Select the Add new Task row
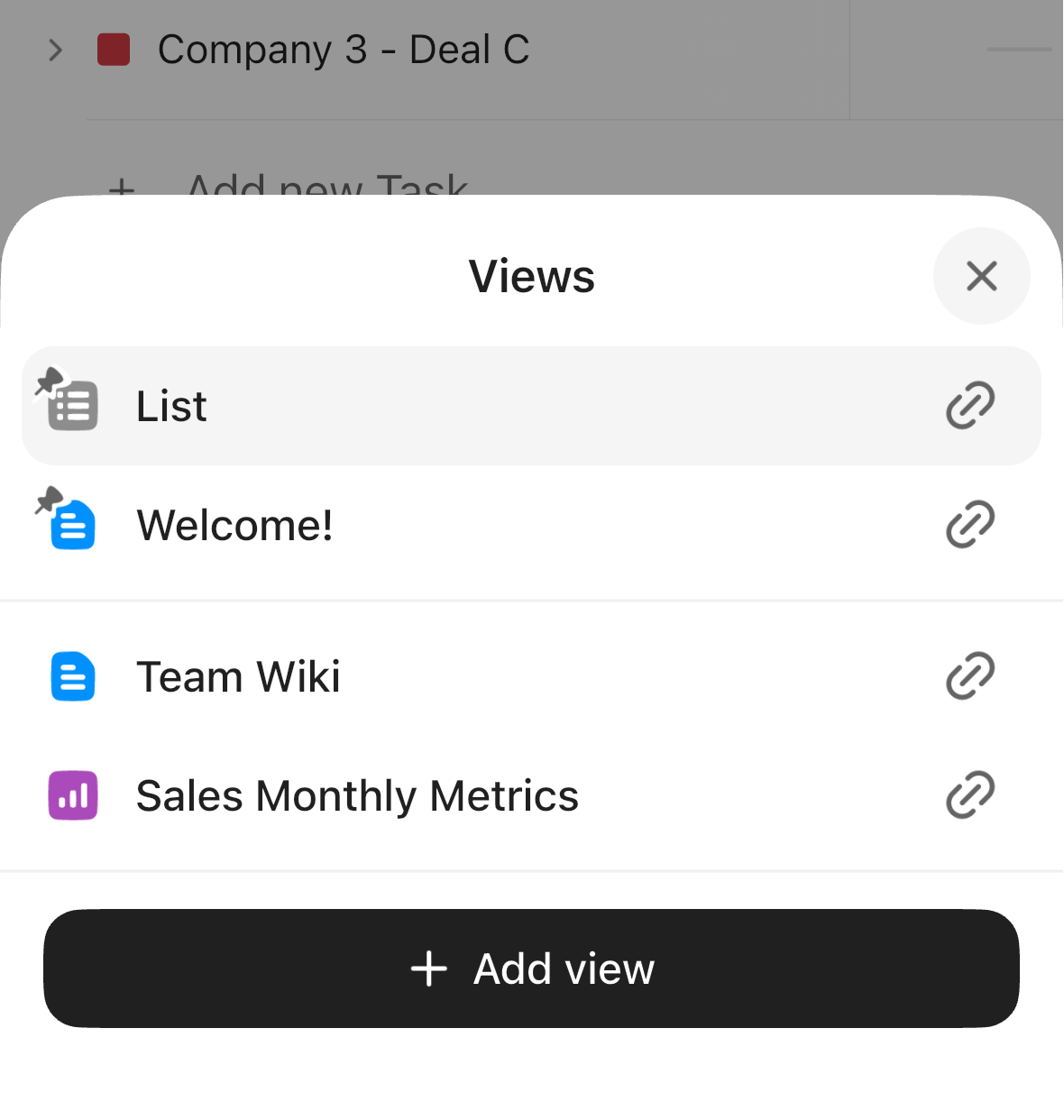The height and width of the screenshot is (1120, 1064). point(328,187)
